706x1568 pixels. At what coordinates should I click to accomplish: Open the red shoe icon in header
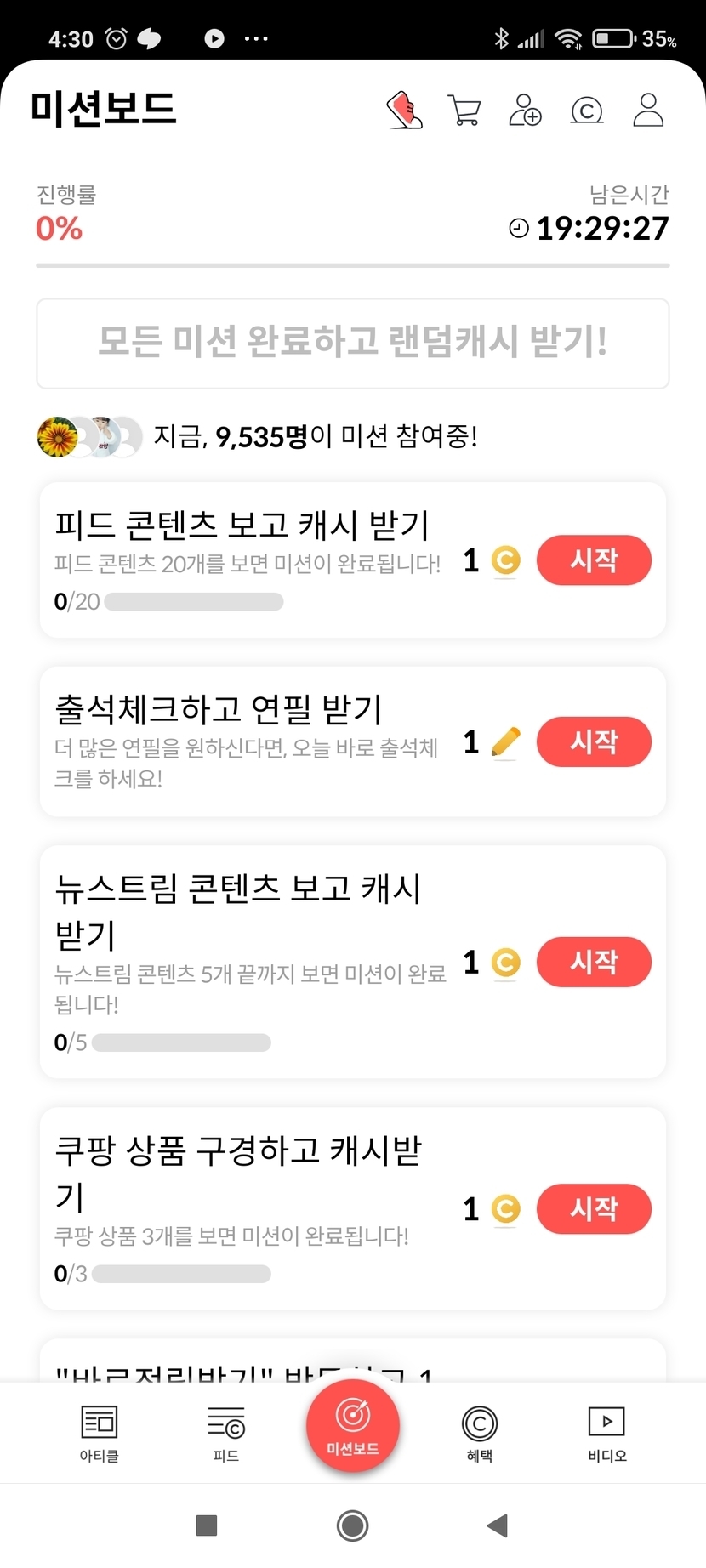[405, 111]
